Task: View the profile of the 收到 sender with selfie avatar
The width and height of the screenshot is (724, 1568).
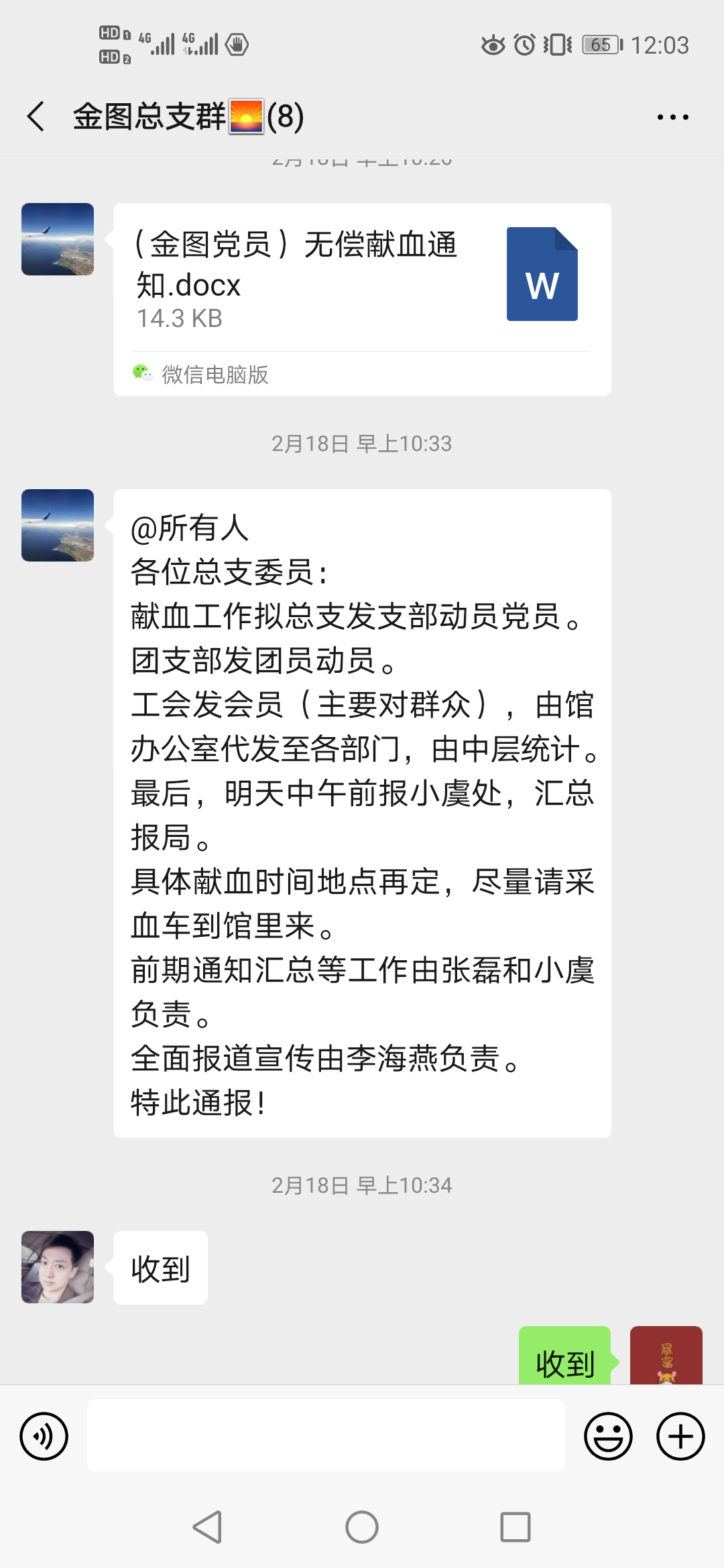Action: point(58,1267)
